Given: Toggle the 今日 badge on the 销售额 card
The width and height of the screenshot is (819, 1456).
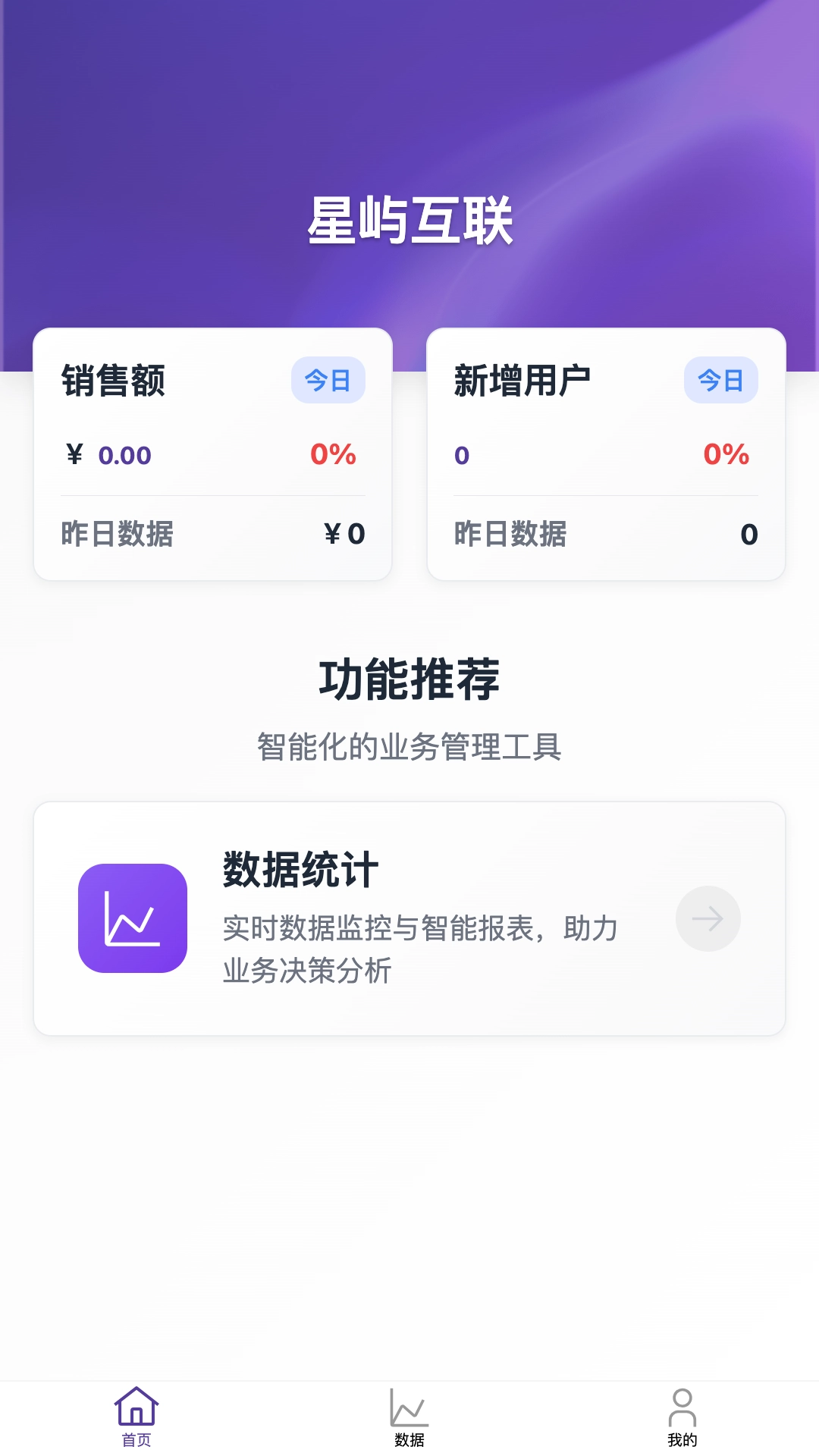Looking at the screenshot, I should 329,381.
